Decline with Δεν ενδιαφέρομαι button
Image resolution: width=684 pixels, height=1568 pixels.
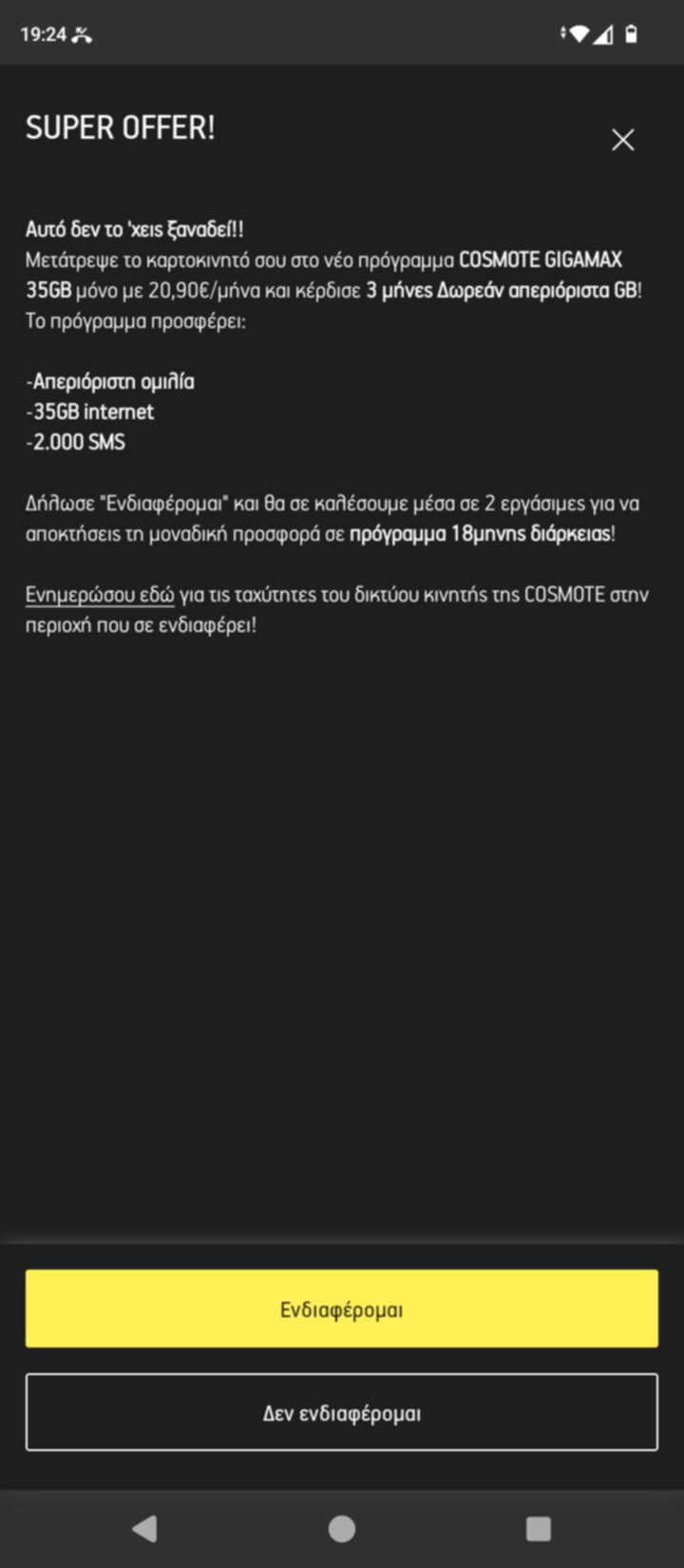click(342, 1412)
